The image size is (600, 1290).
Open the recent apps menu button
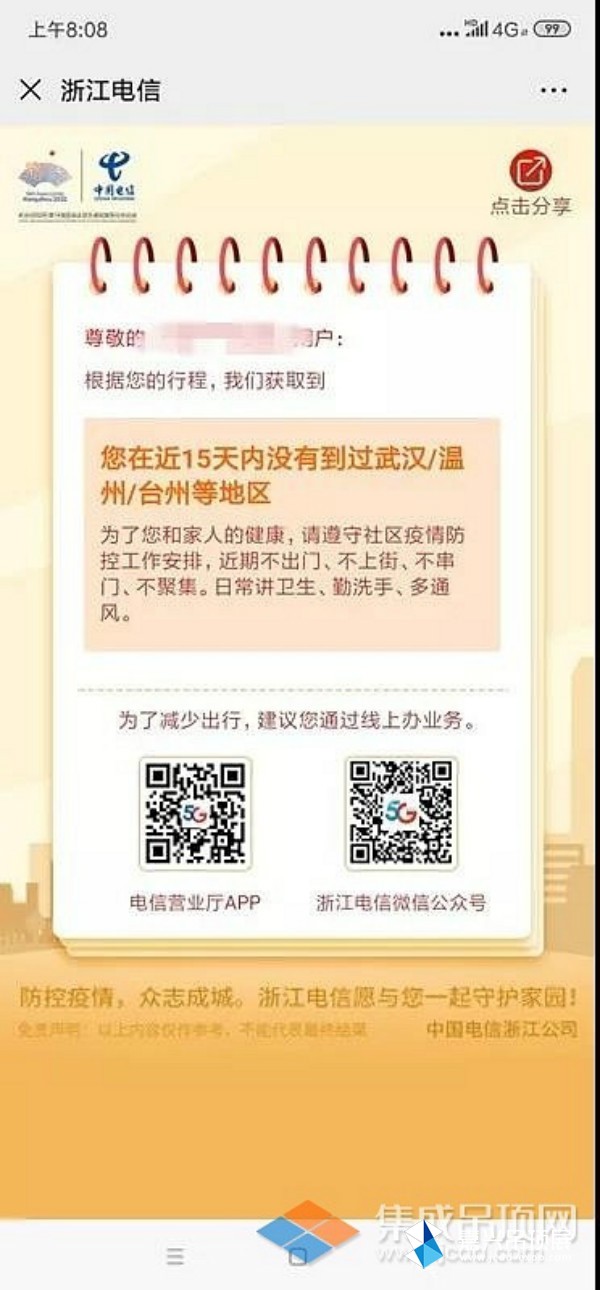click(176, 1256)
